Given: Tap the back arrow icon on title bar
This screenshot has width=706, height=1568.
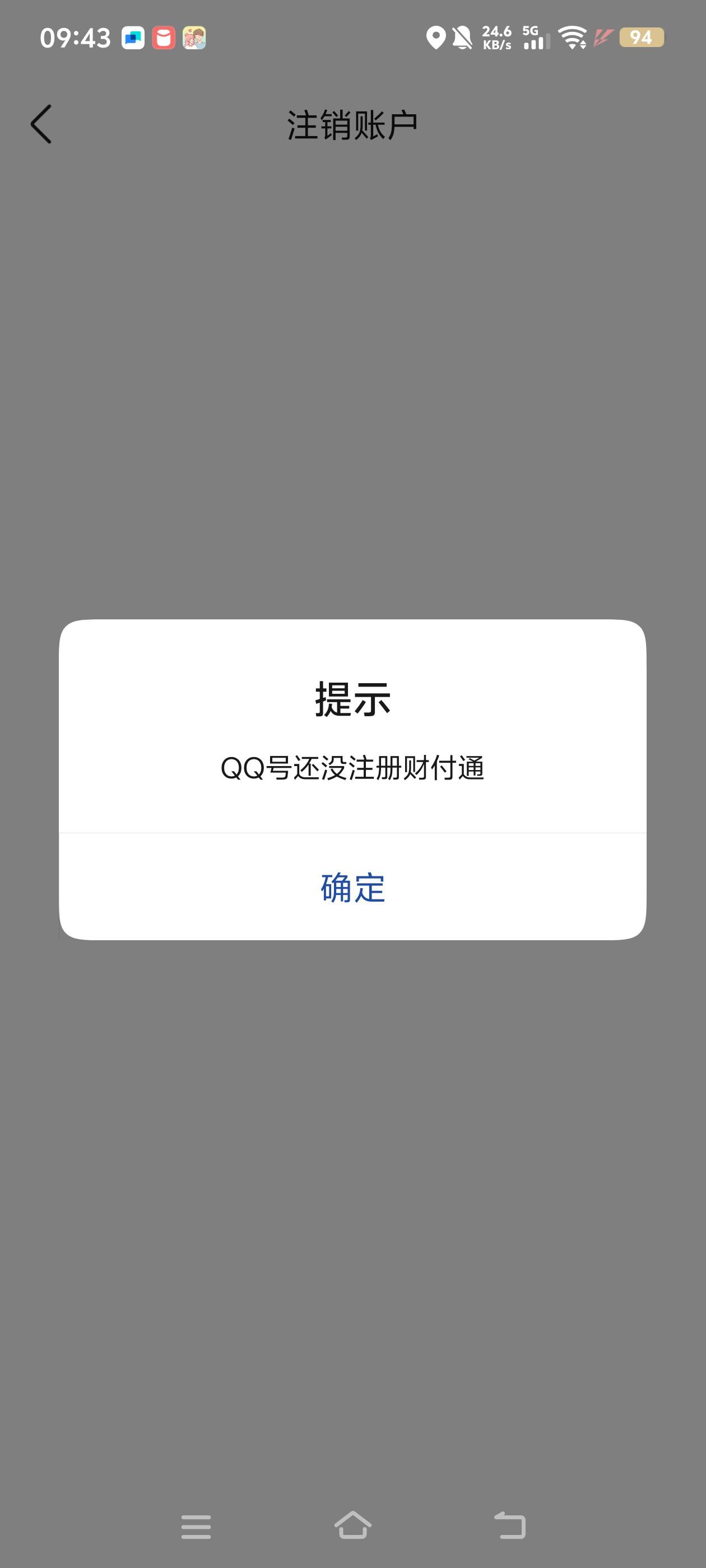Looking at the screenshot, I should pos(41,123).
